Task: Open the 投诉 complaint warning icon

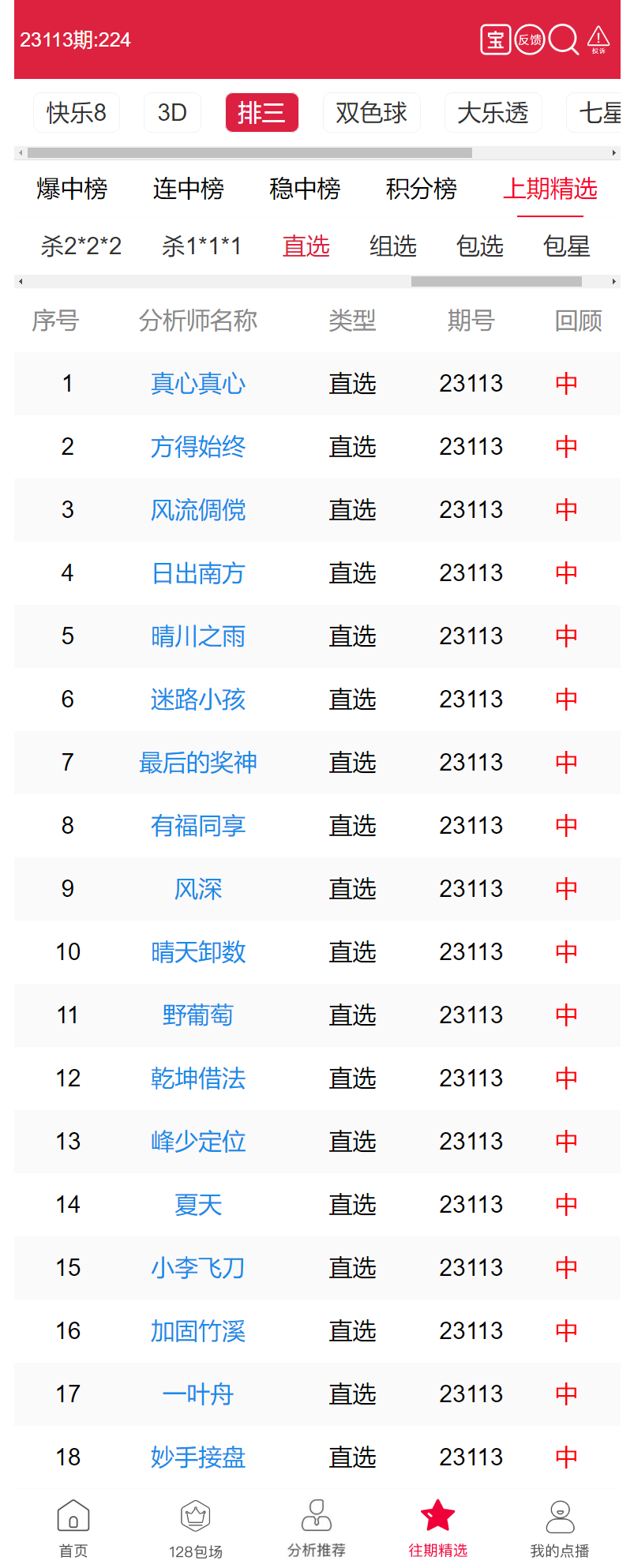Action: [x=598, y=39]
